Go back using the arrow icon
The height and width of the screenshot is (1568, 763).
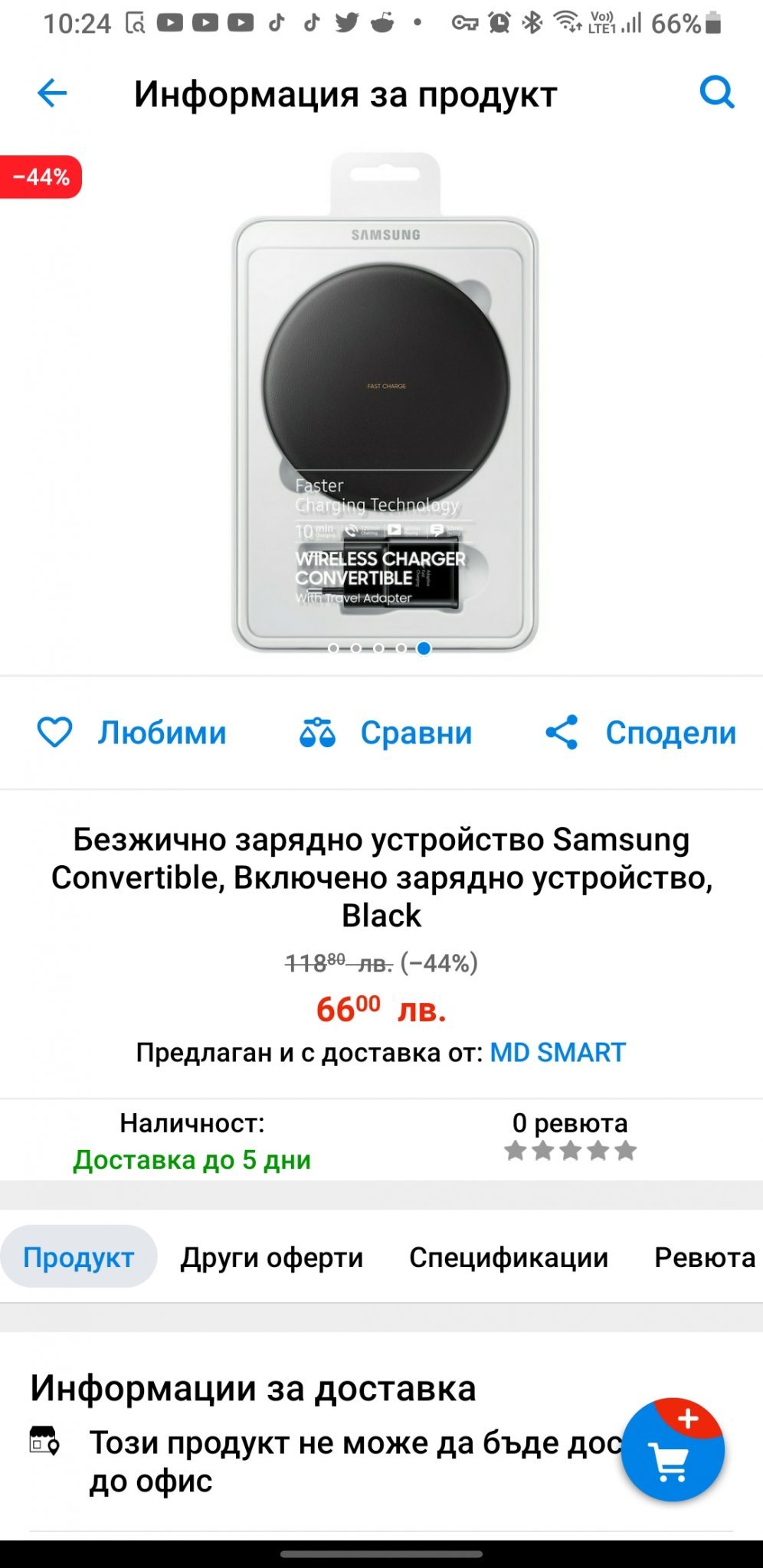52,93
